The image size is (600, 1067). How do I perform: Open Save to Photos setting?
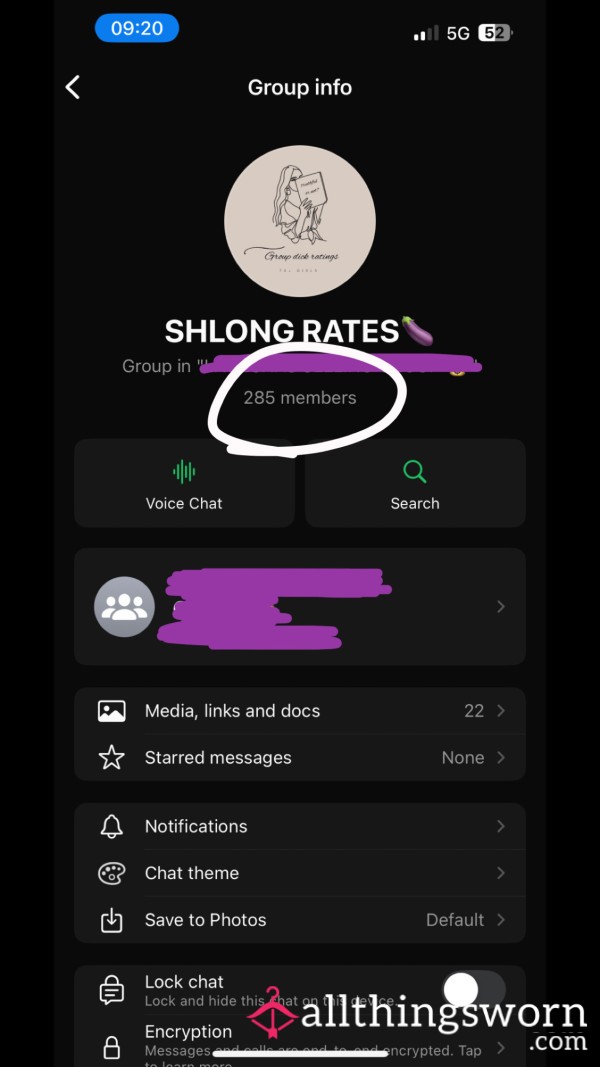300,920
